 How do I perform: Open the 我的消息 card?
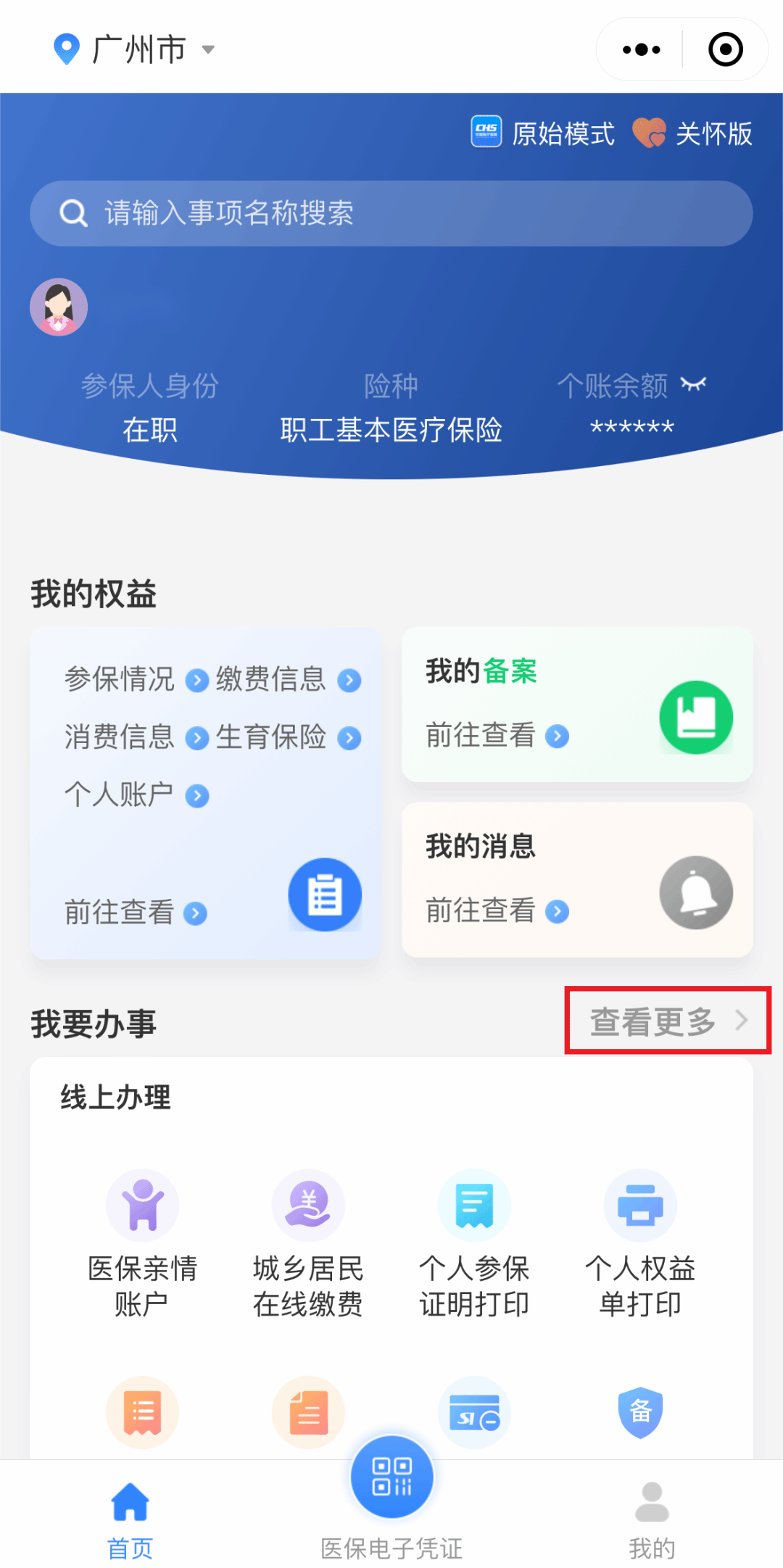click(x=577, y=880)
